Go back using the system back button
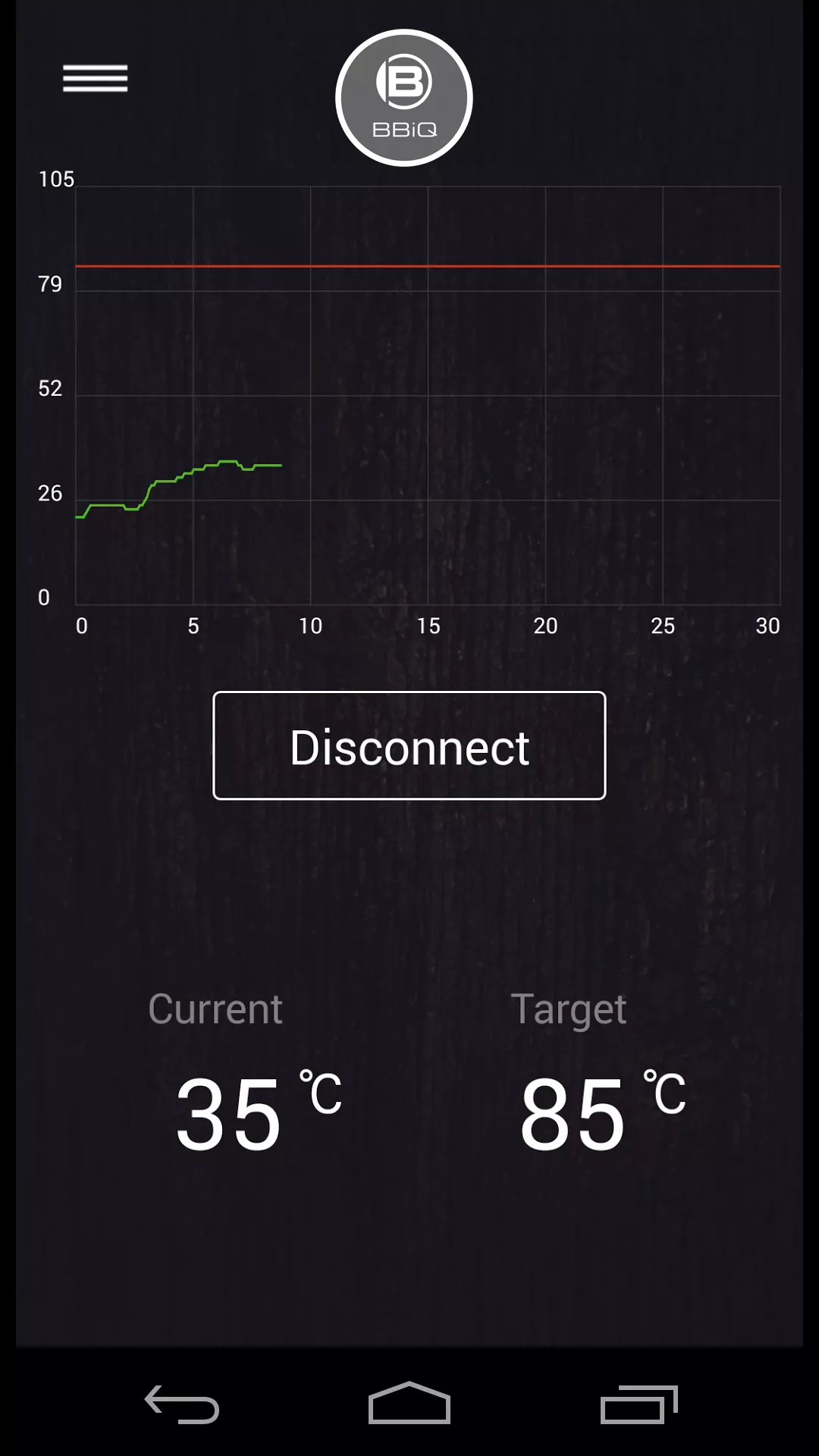 click(182, 1404)
